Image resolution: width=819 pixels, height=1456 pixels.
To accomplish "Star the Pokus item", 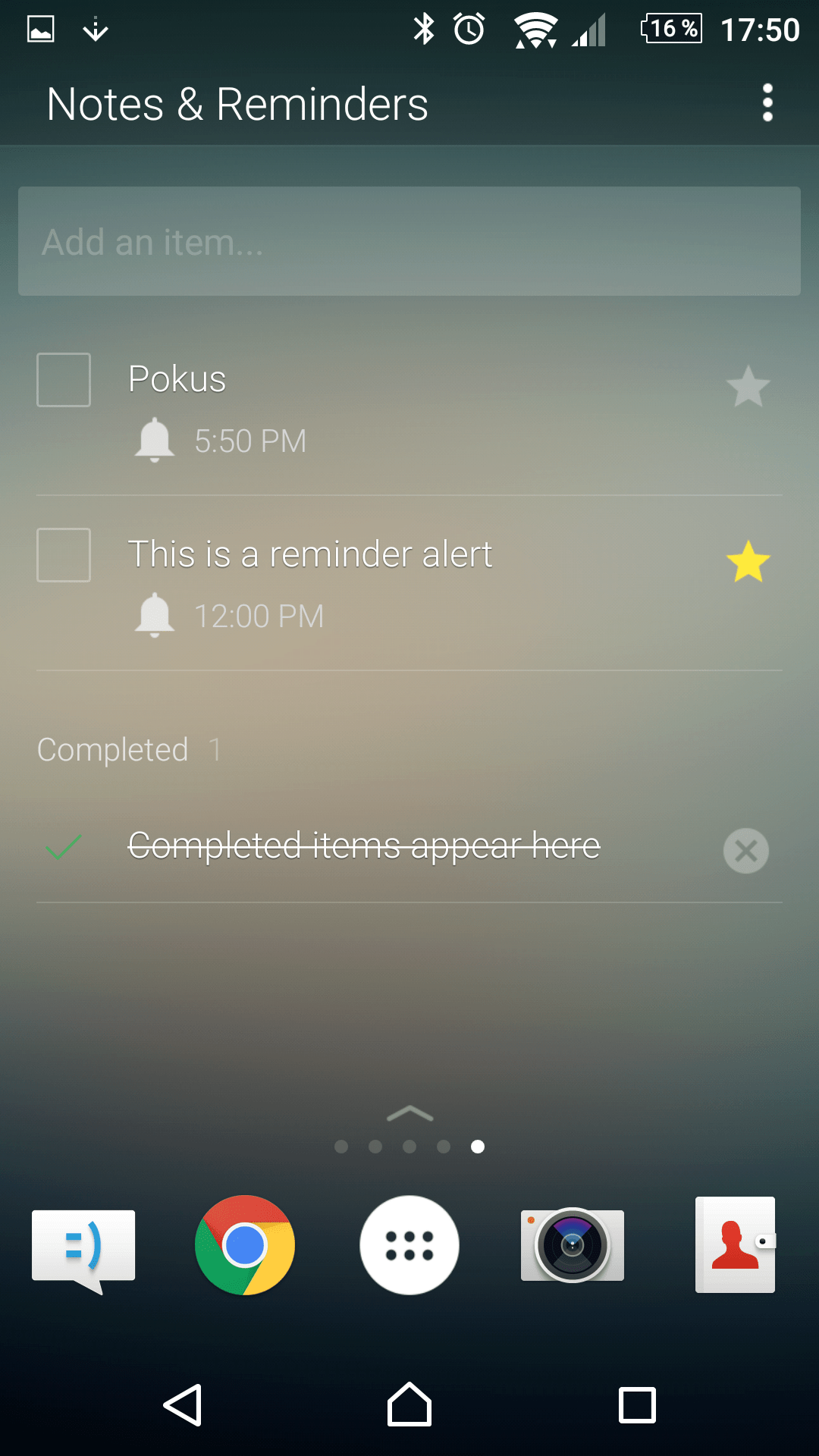I will pyautogui.click(x=748, y=386).
